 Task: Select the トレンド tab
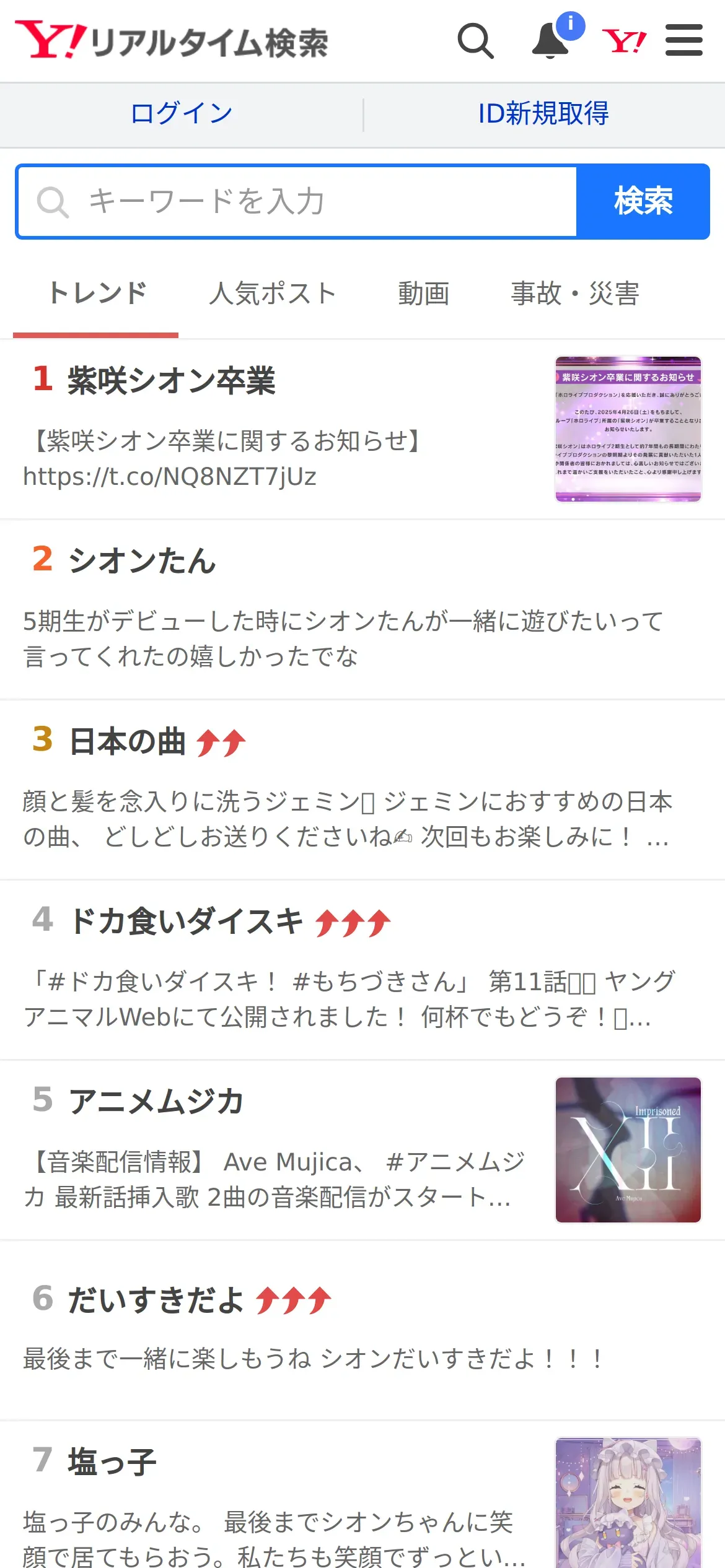click(x=96, y=294)
